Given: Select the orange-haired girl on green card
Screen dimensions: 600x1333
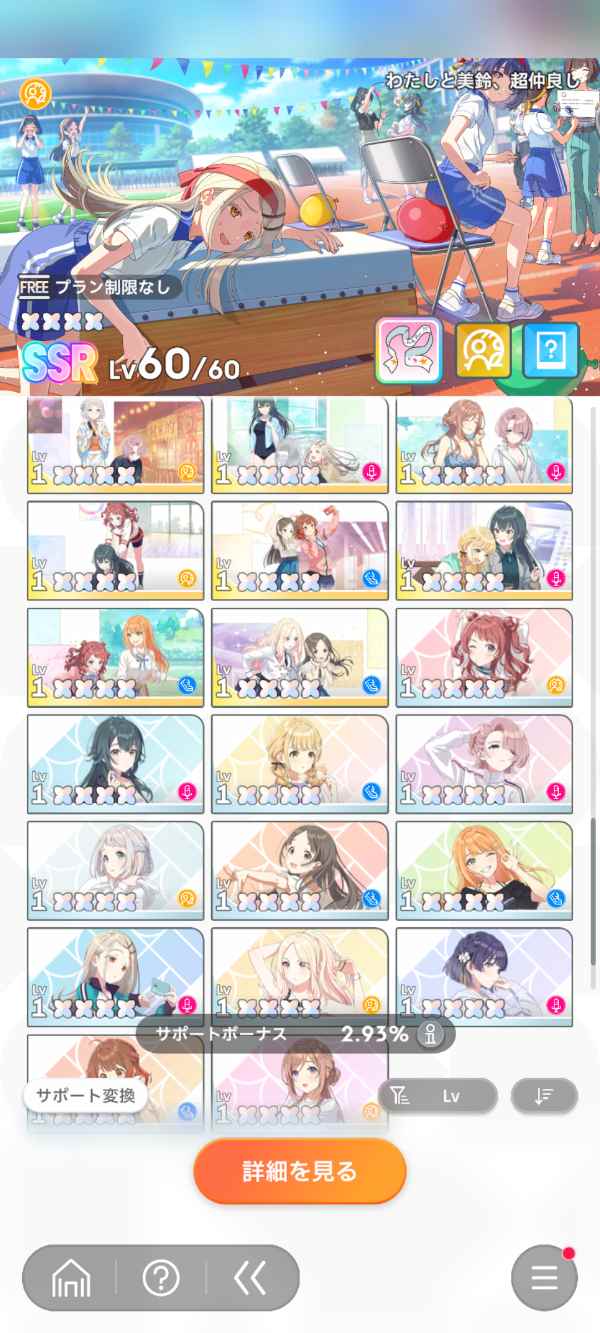Looking at the screenshot, I should (484, 869).
